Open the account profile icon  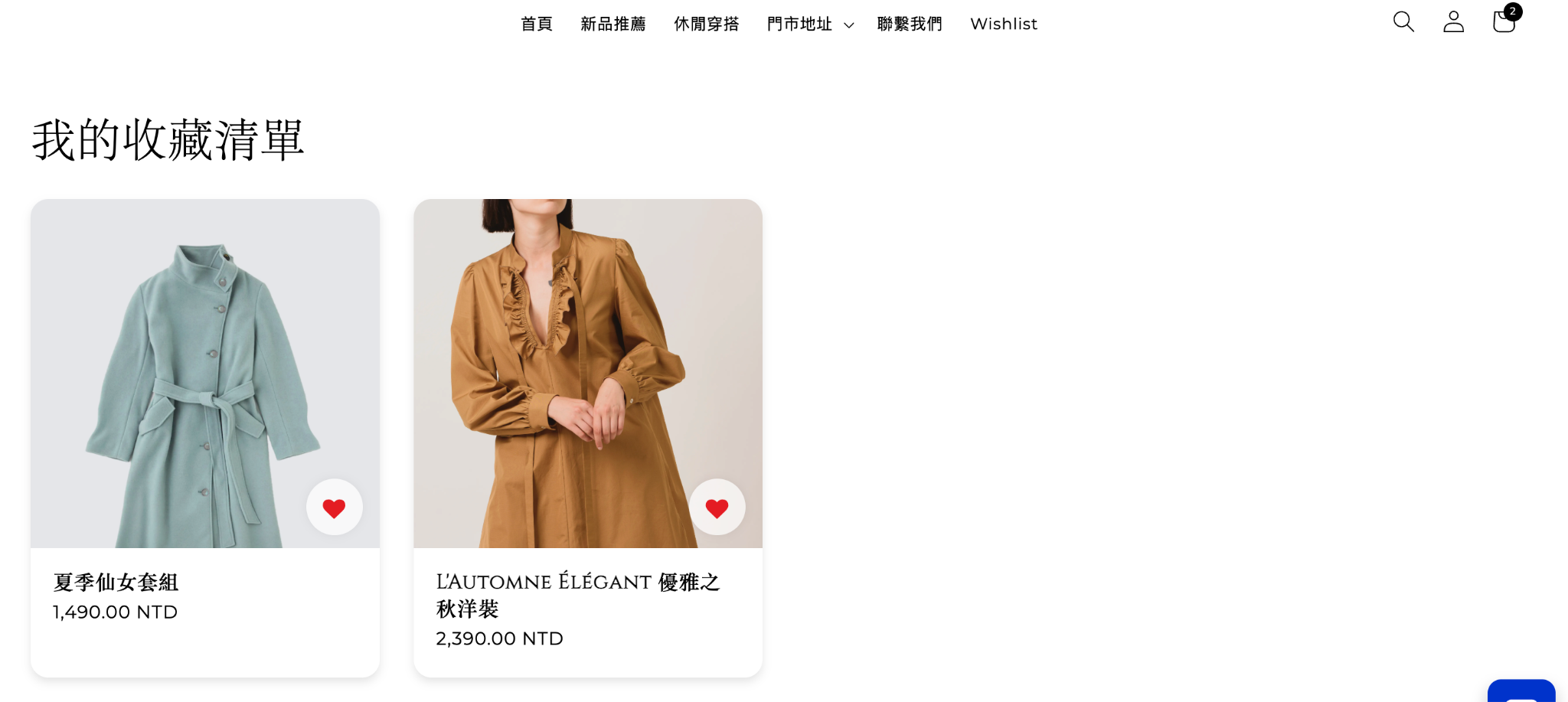(1453, 21)
